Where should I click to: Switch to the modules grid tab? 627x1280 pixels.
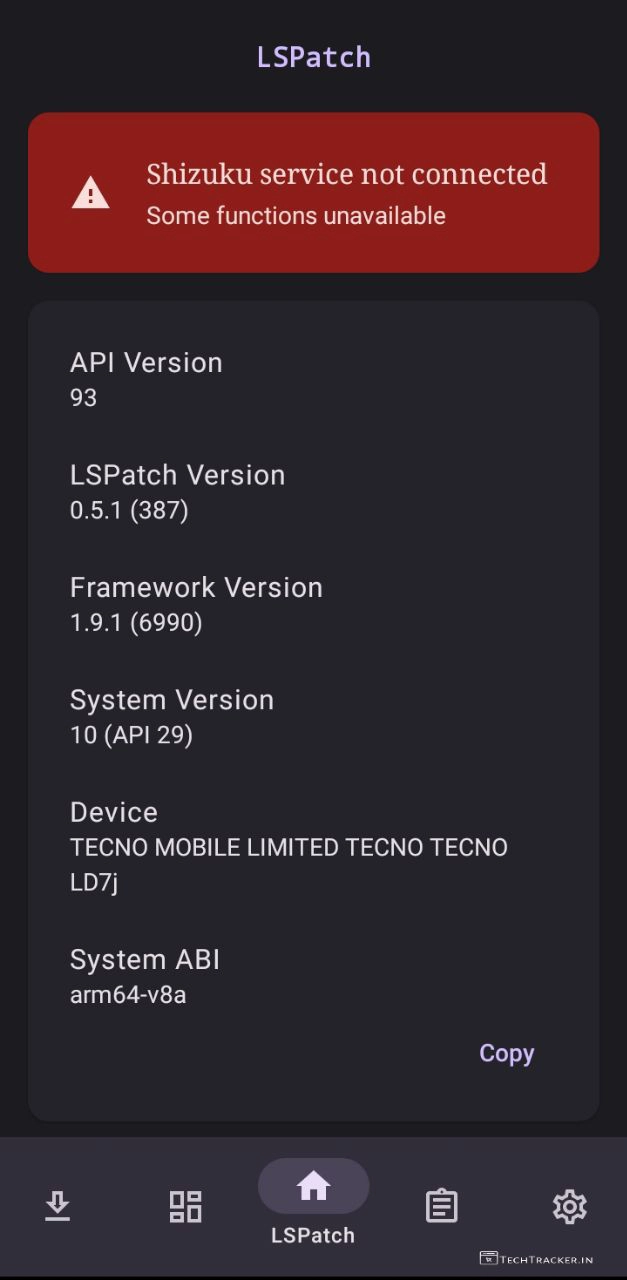click(185, 1206)
